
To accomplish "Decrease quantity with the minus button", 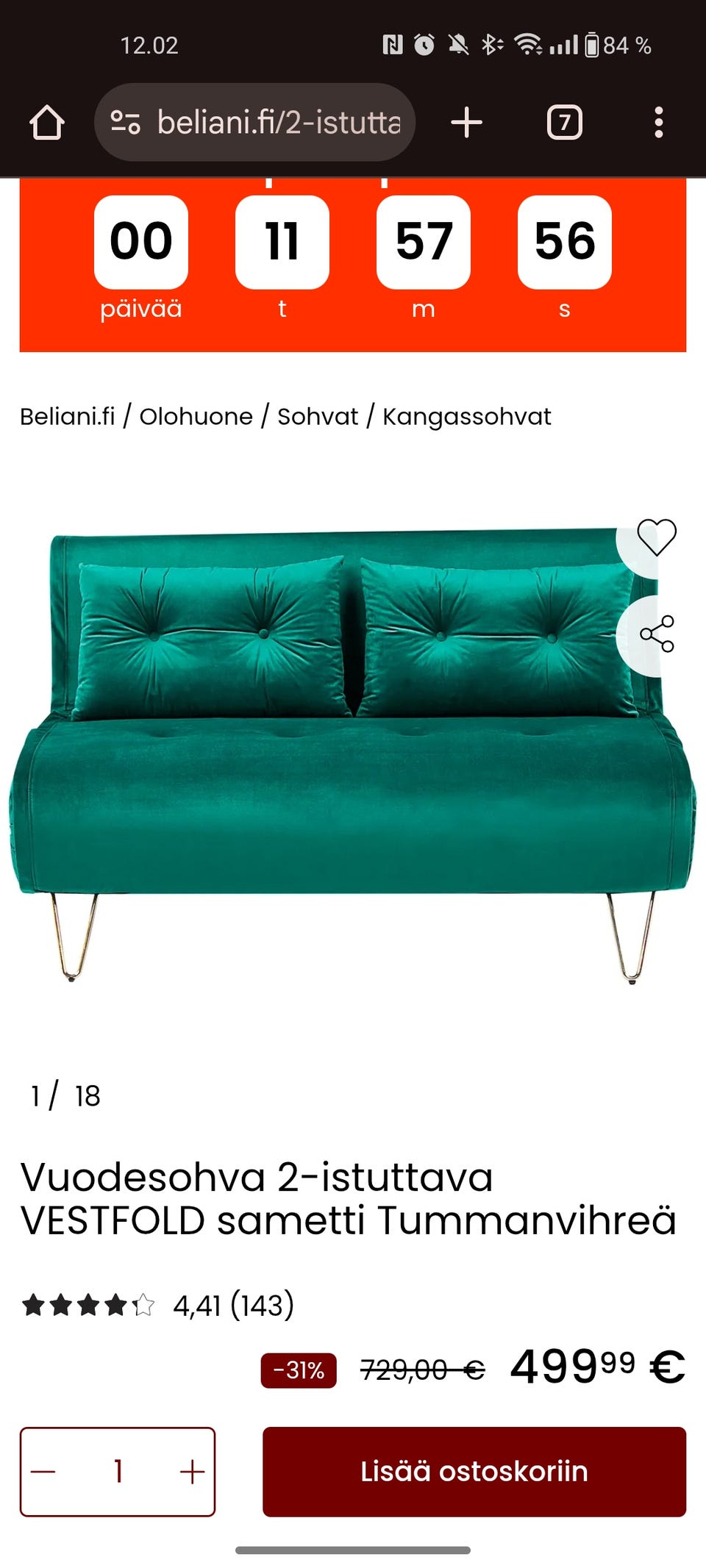I will pyautogui.click(x=43, y=1472).
